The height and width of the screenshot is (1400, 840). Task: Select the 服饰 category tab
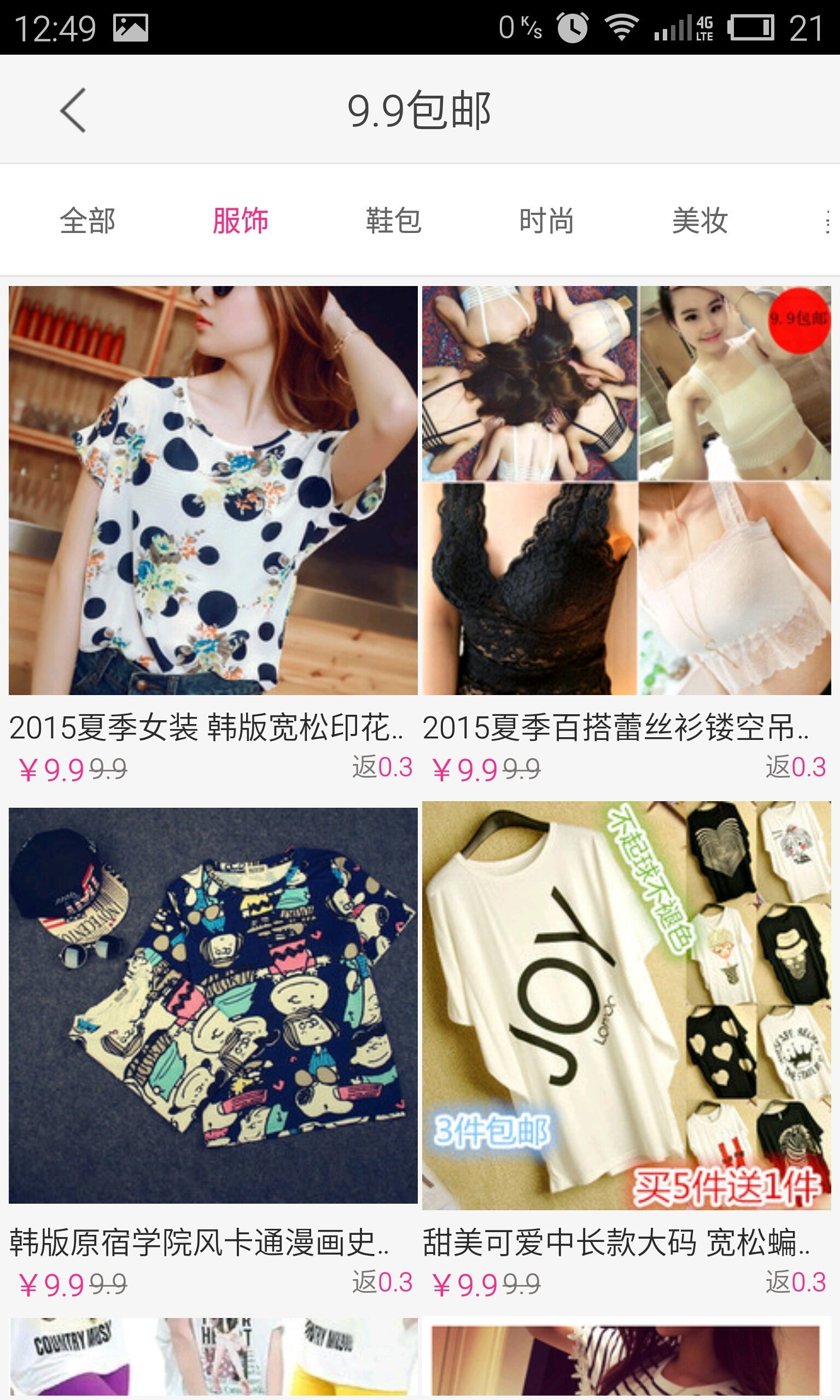point(241,221)
